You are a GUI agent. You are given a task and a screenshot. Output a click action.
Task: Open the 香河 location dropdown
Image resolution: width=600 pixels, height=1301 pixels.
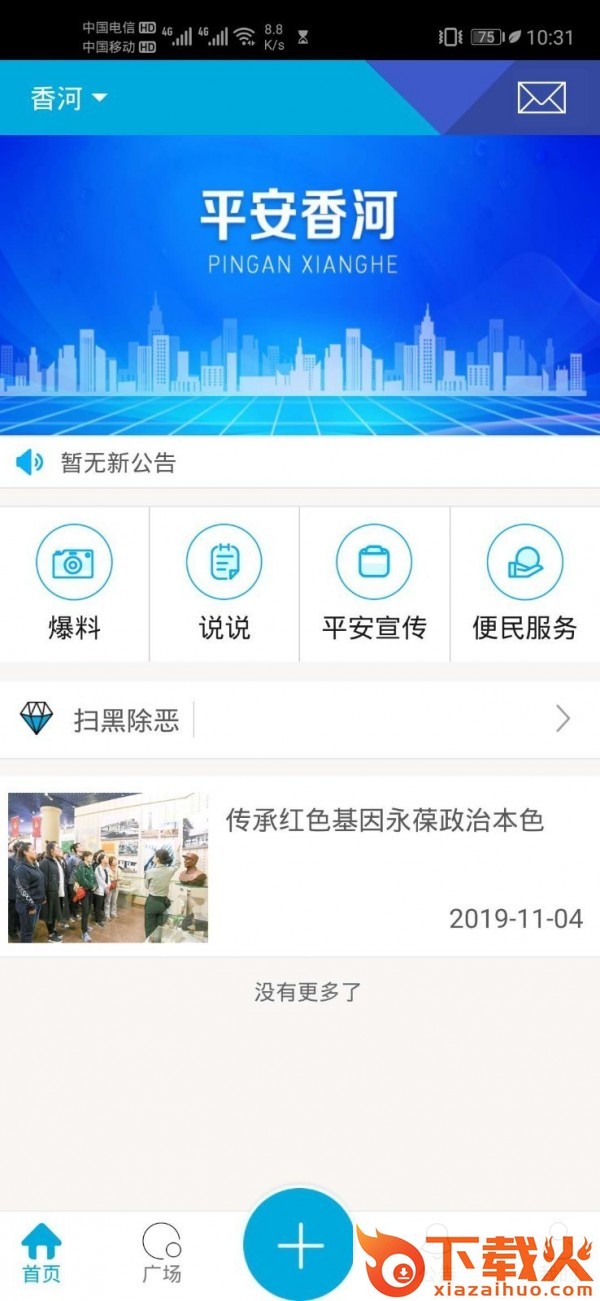tap(68, 98)
